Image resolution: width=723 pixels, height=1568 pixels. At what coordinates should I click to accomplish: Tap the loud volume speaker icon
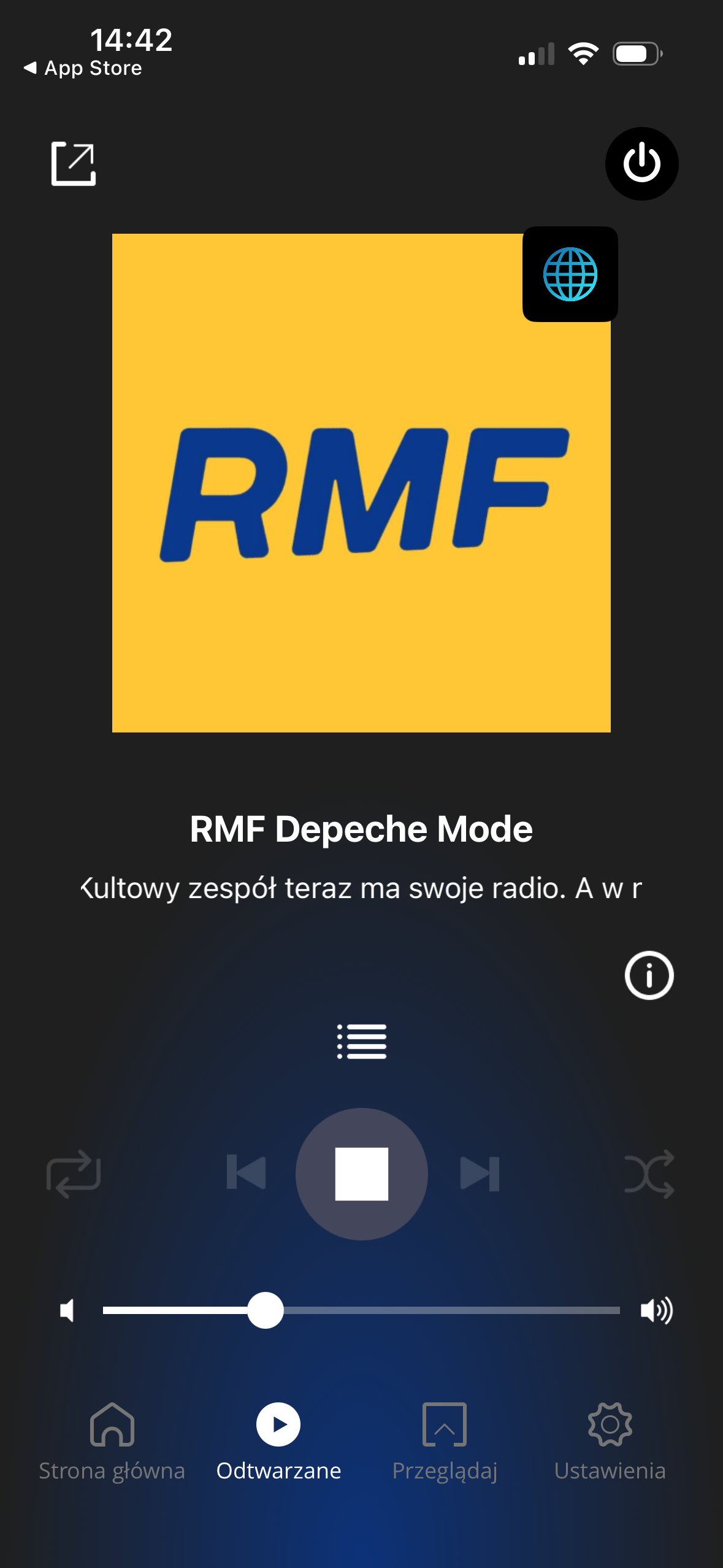point(656,1310)
